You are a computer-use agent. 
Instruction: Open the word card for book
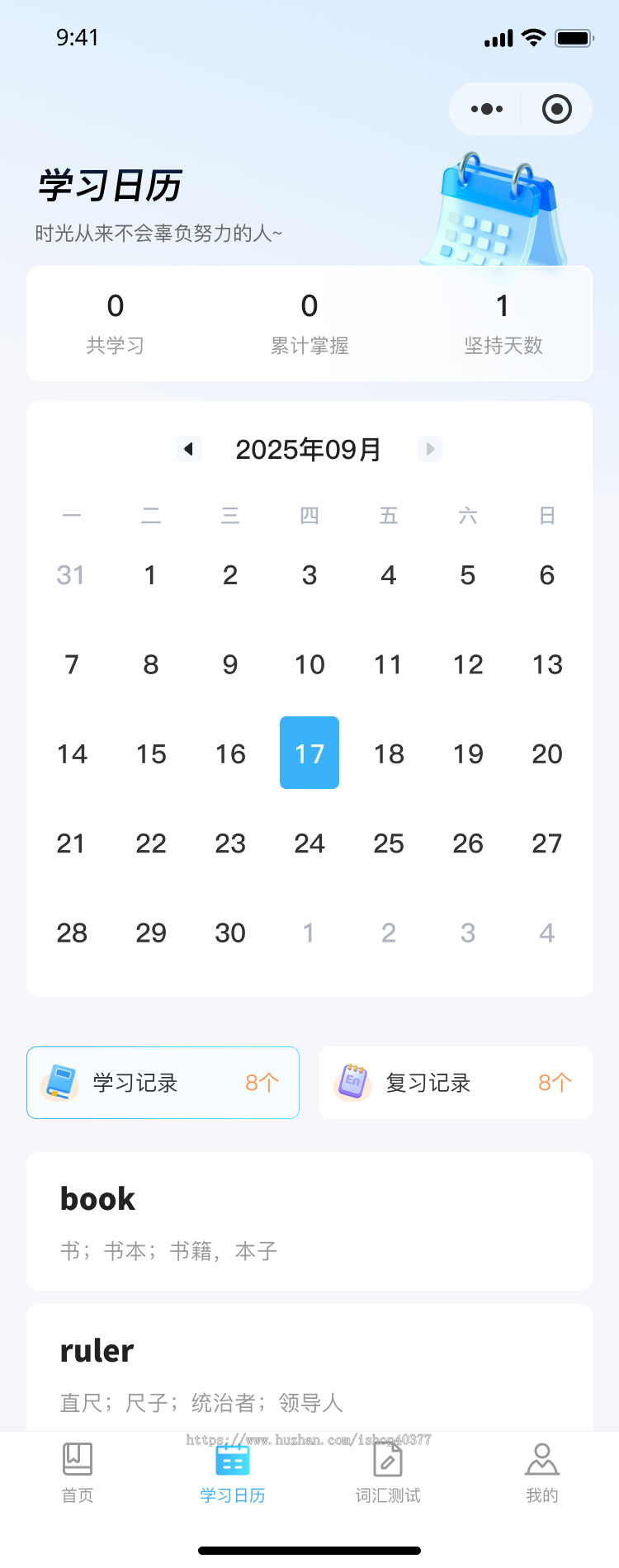pyautogui.click(x=309, y=1220)
